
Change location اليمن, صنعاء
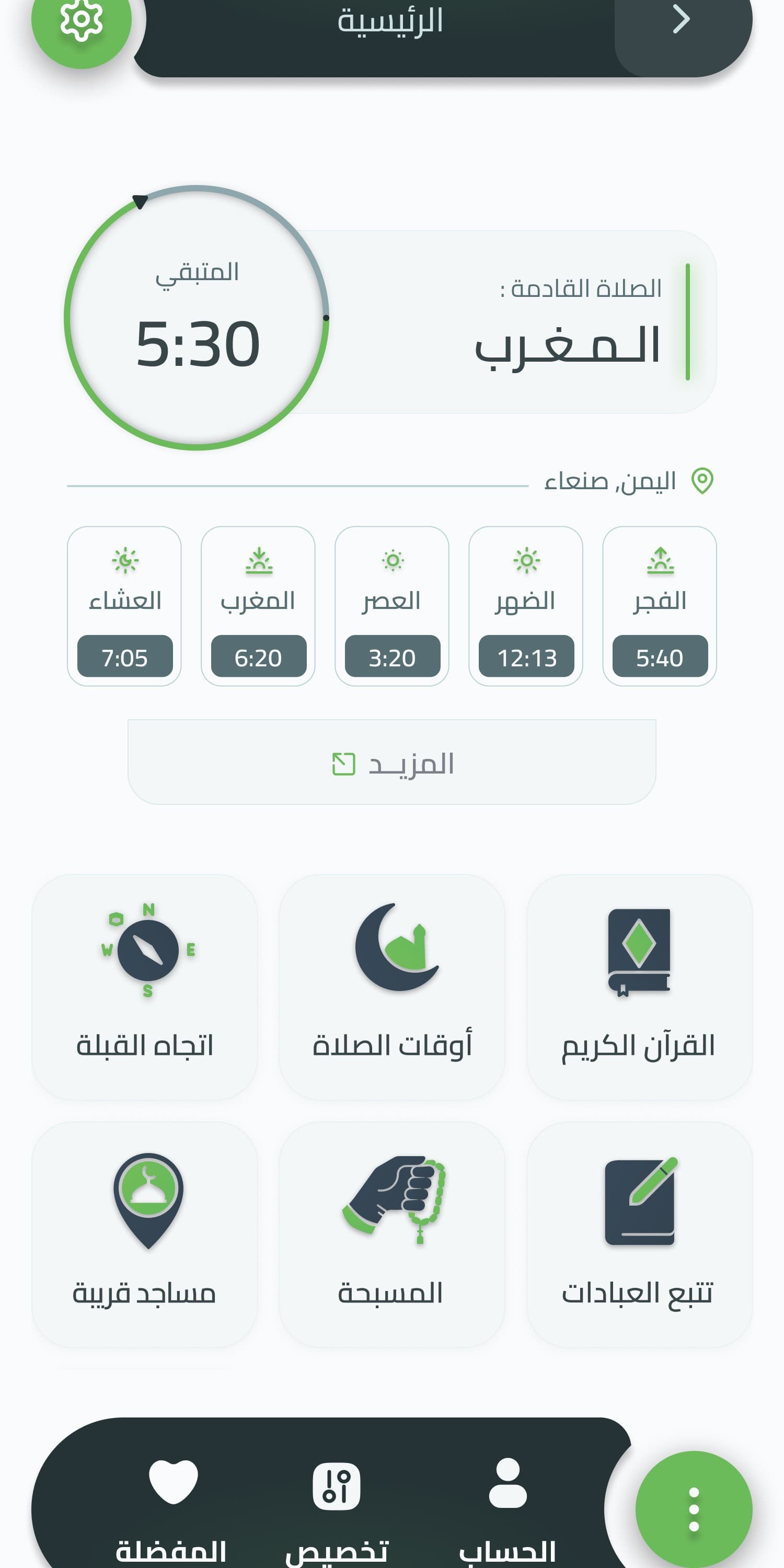[627, 481]
